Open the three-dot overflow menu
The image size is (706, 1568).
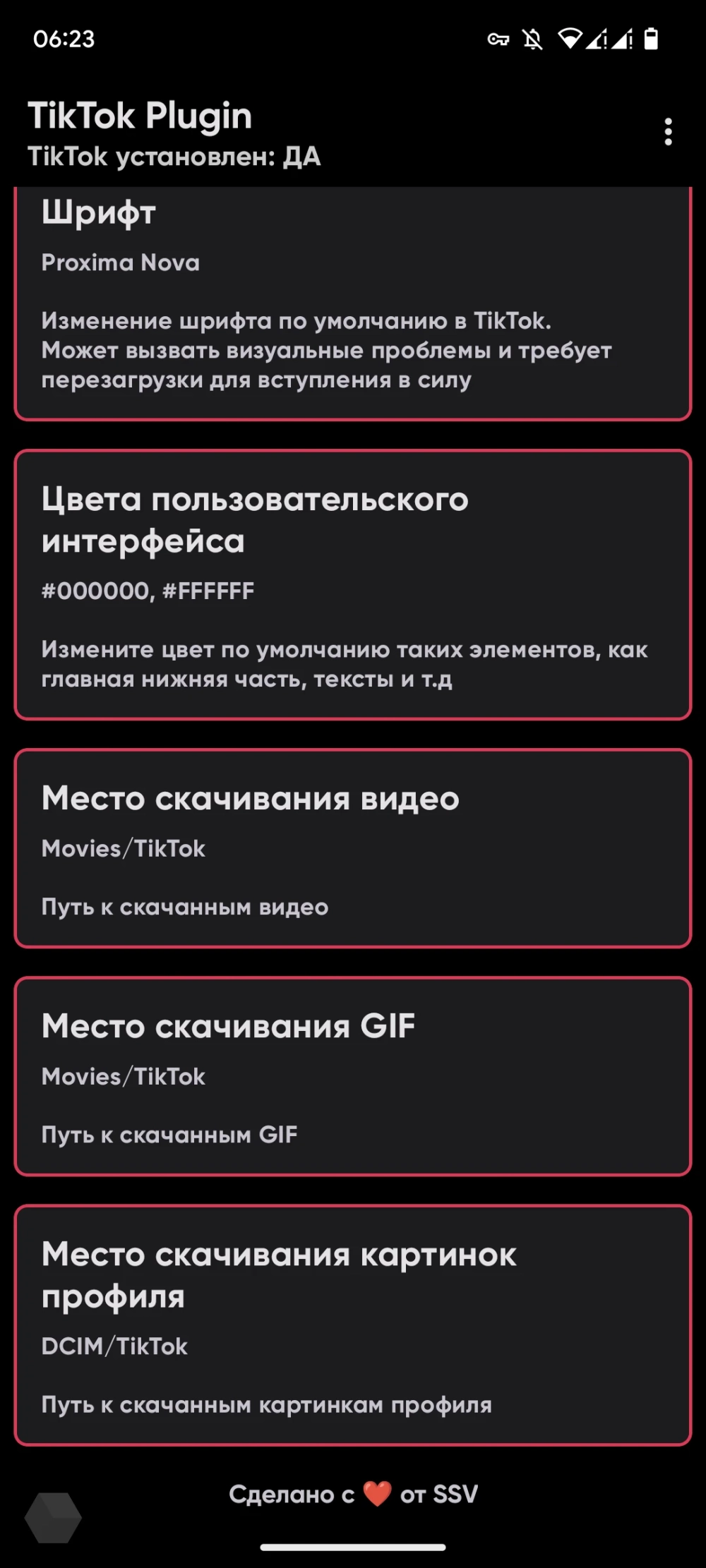[x=668, y=132]
